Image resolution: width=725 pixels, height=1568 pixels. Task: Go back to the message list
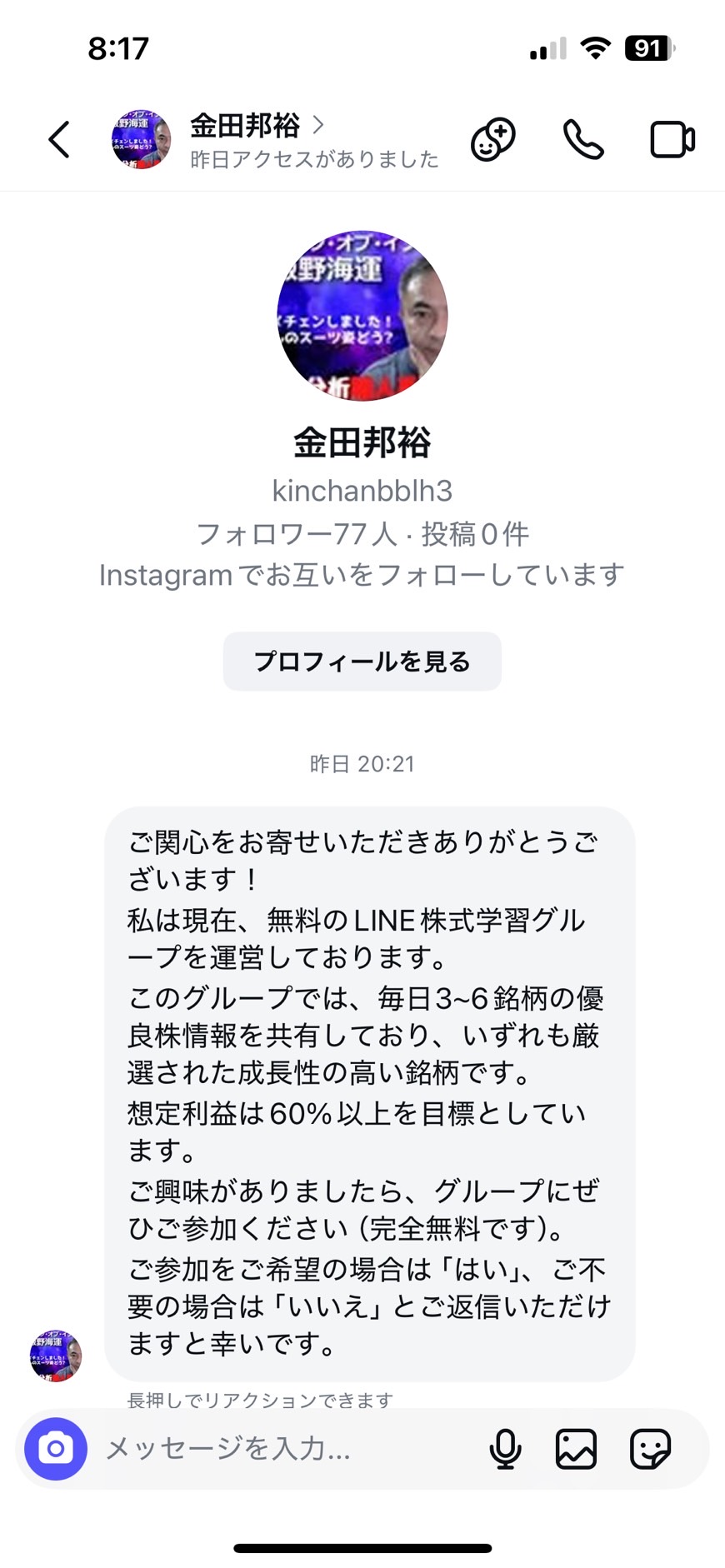[x=59, y=139]
